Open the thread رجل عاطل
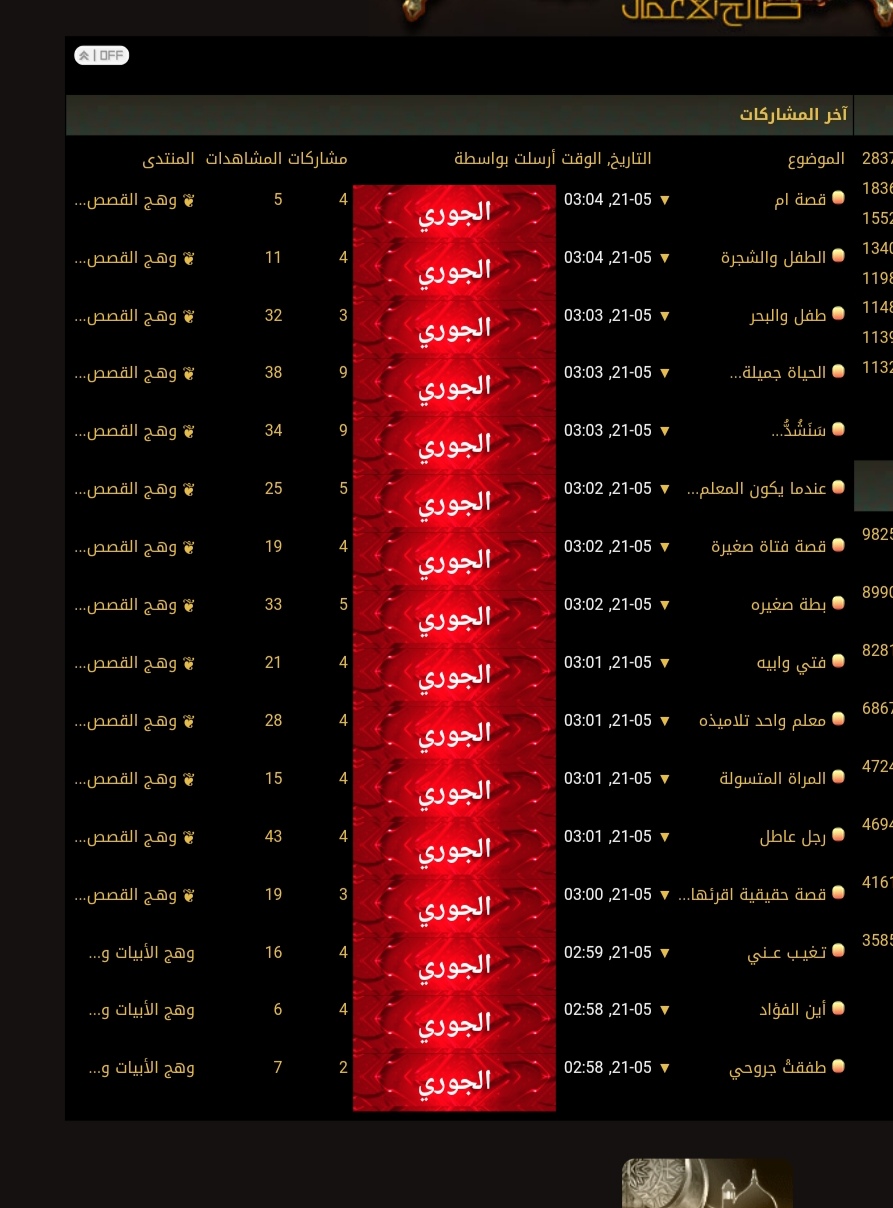The width and height of the screenshot is (893, 1208). pos(792,837)
